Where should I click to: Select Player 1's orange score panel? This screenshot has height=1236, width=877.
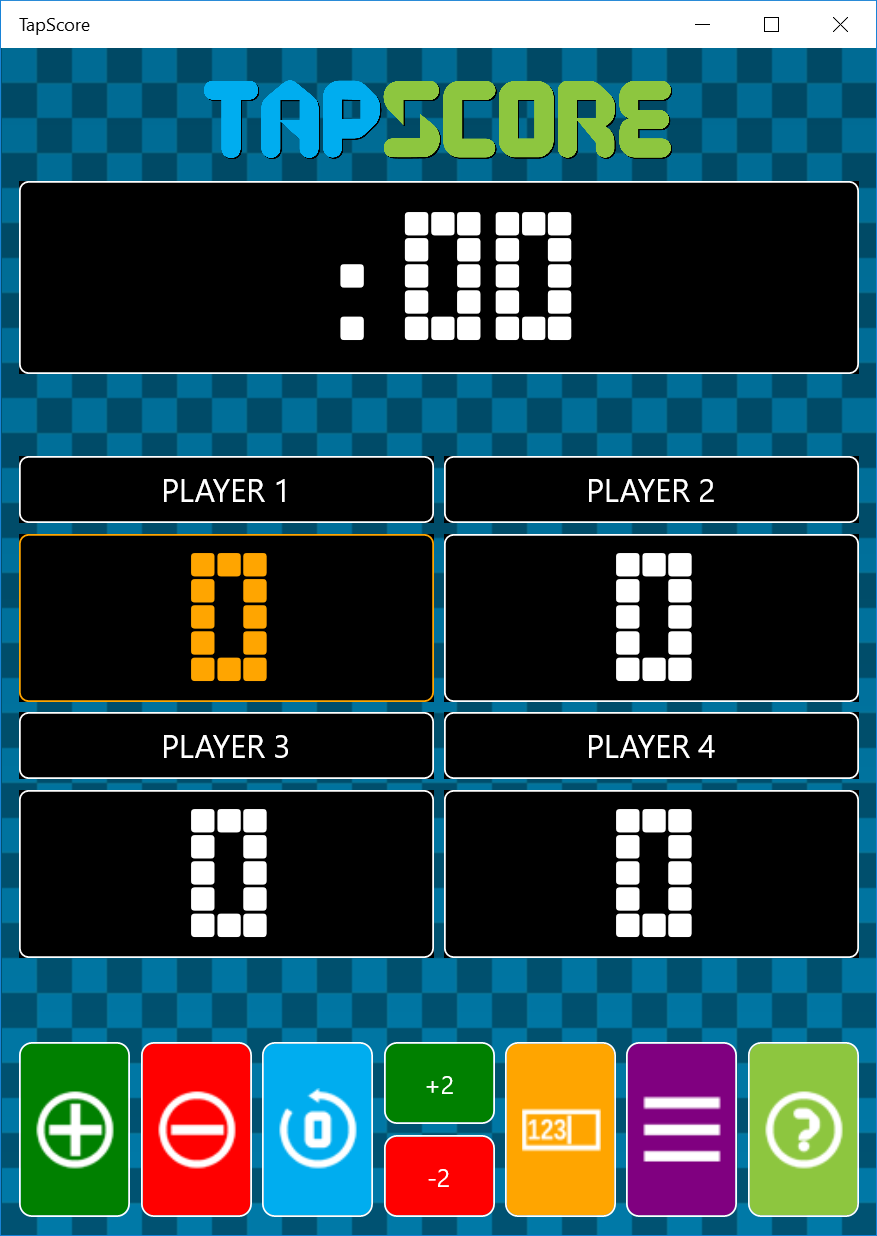[226, 618]
